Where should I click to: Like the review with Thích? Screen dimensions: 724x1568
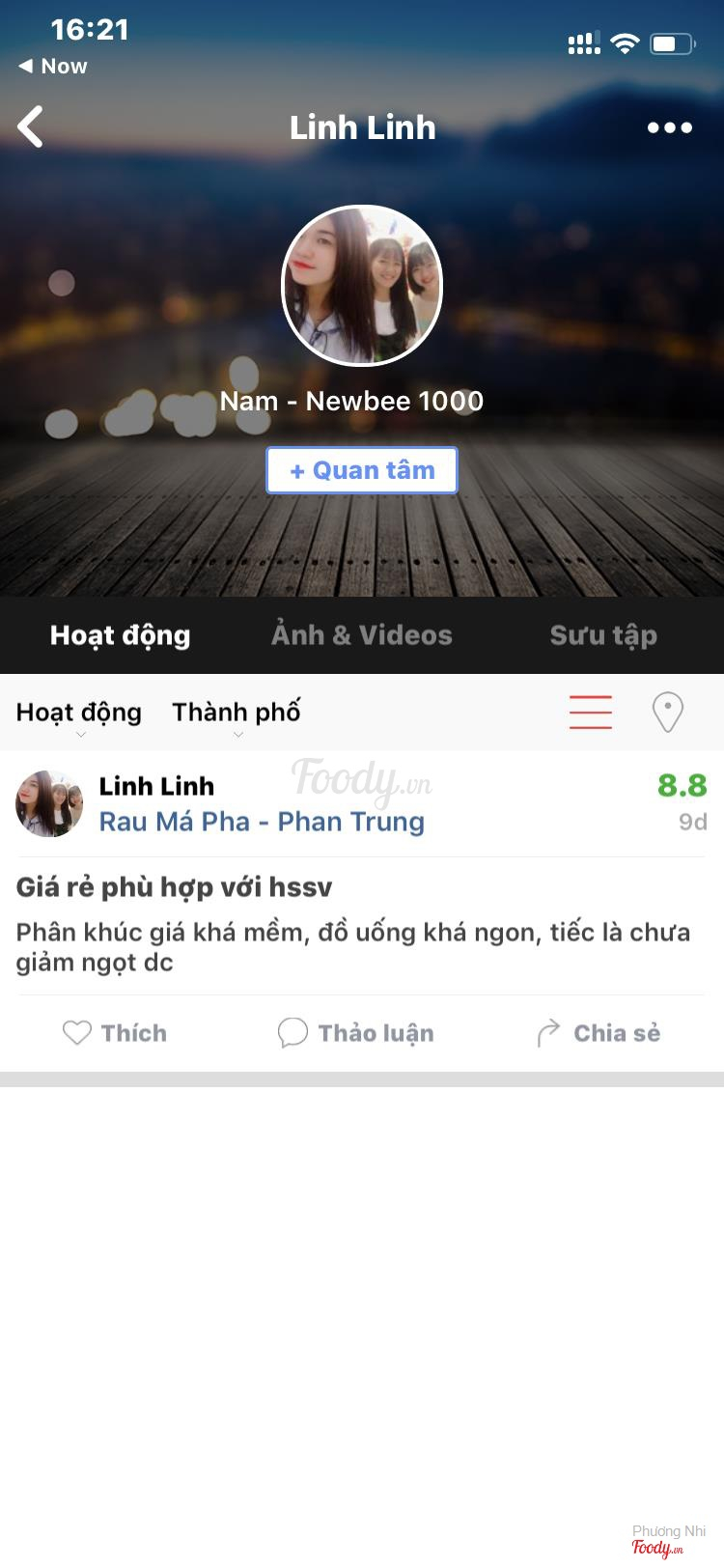(x=115, y=1033)
